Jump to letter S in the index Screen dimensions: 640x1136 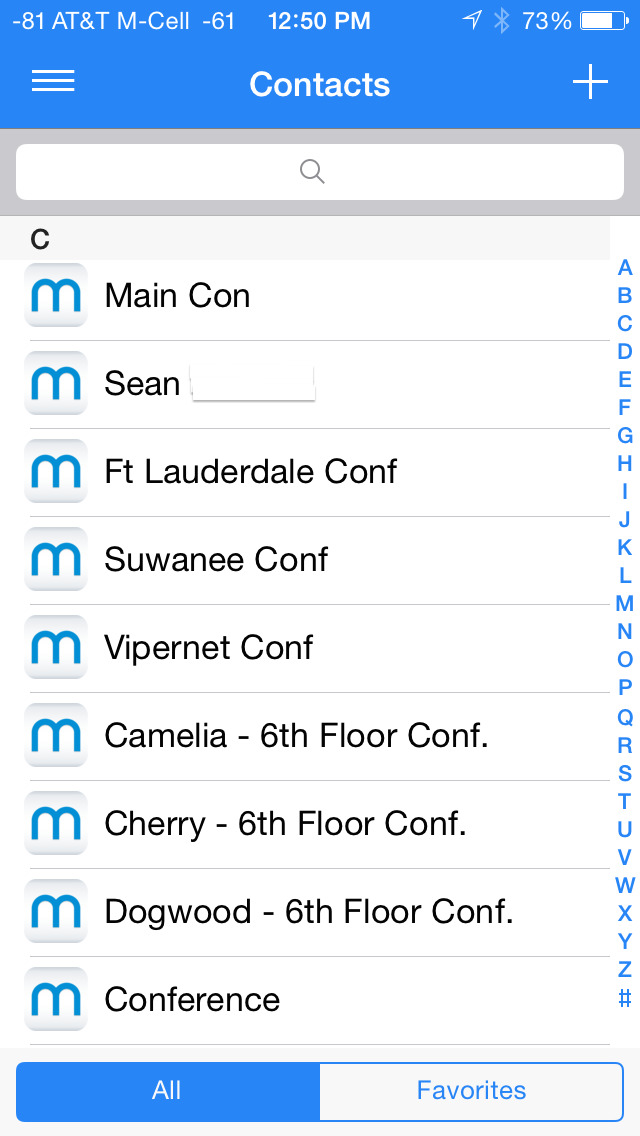click(624, 773)
